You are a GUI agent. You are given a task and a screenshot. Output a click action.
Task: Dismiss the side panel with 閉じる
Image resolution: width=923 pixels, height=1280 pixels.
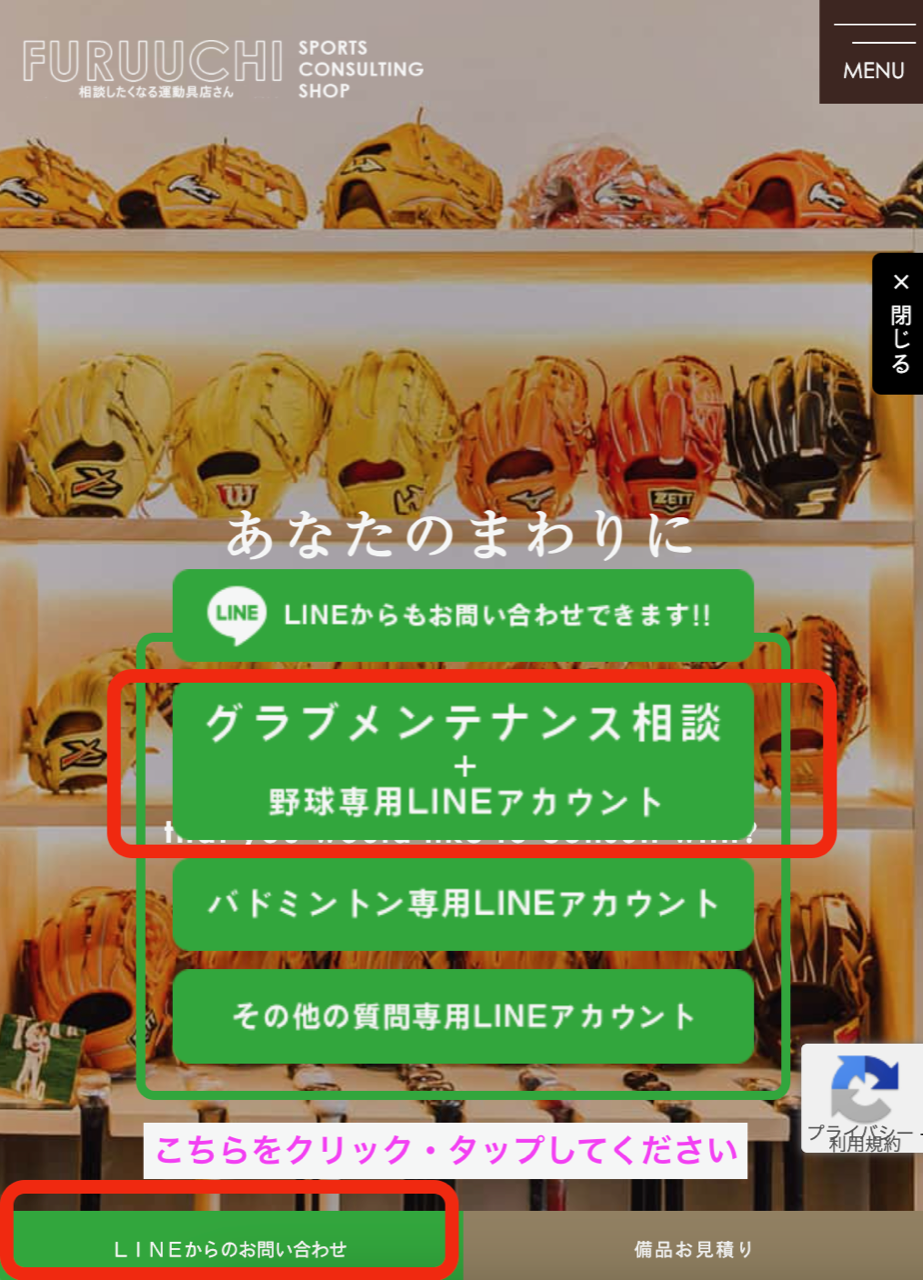tap(899, 323)
